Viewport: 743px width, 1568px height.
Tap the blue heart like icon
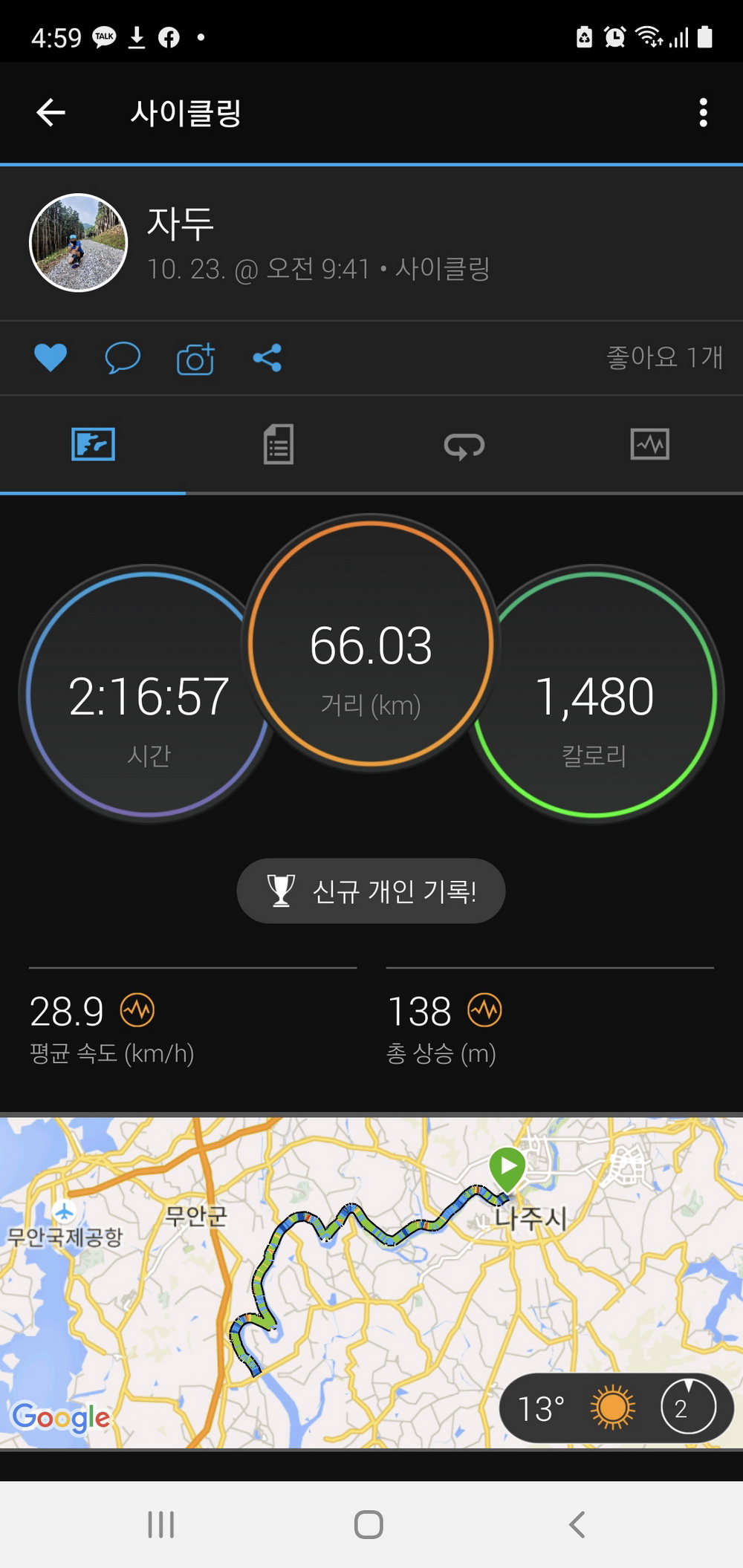click(x=51, y=357)
